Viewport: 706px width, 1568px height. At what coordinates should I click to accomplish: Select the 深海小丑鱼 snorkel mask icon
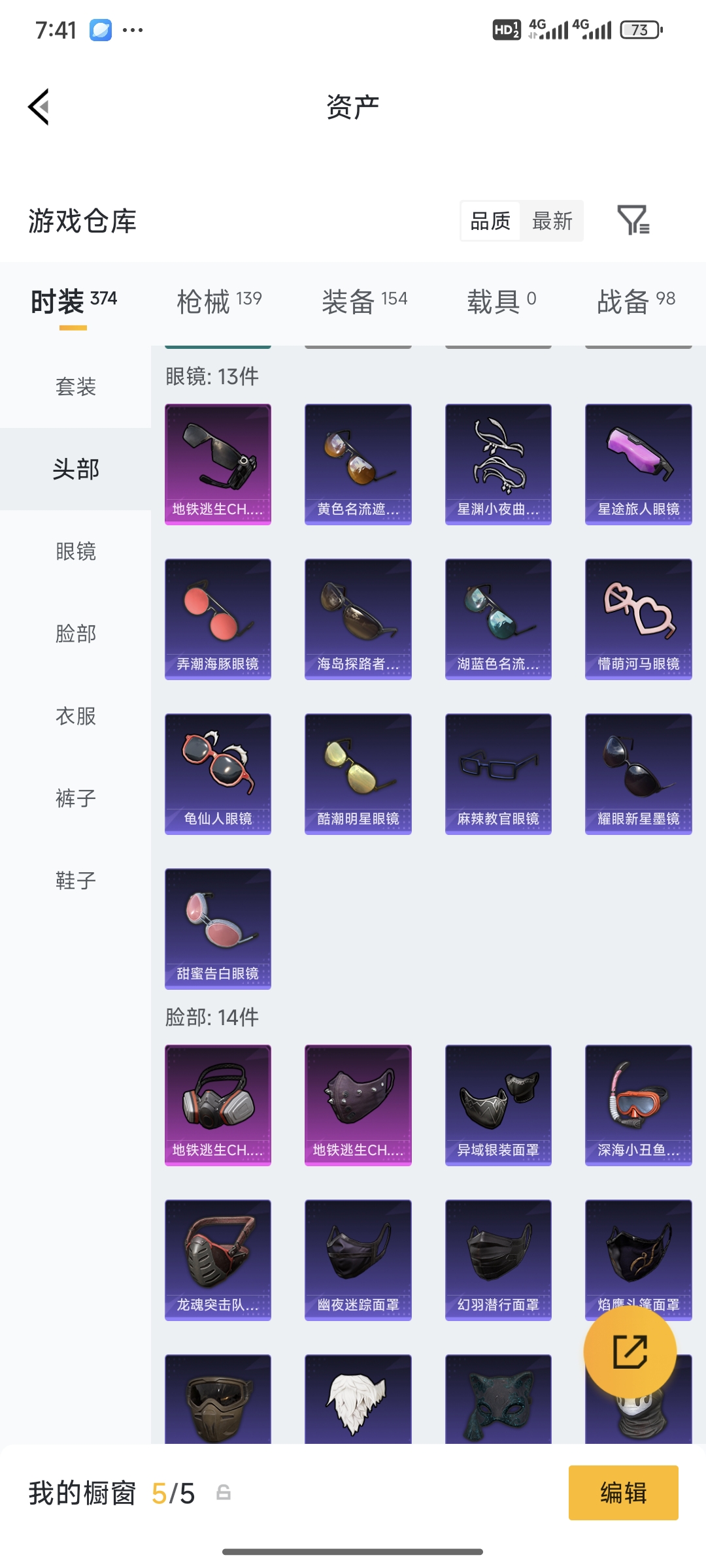pos(637,1104)
